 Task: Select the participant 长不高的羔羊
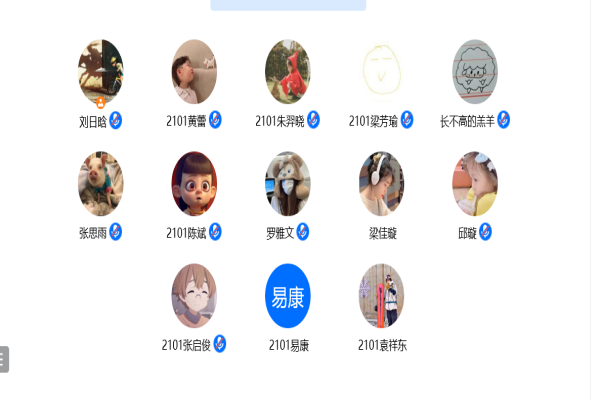coord(475,71)
